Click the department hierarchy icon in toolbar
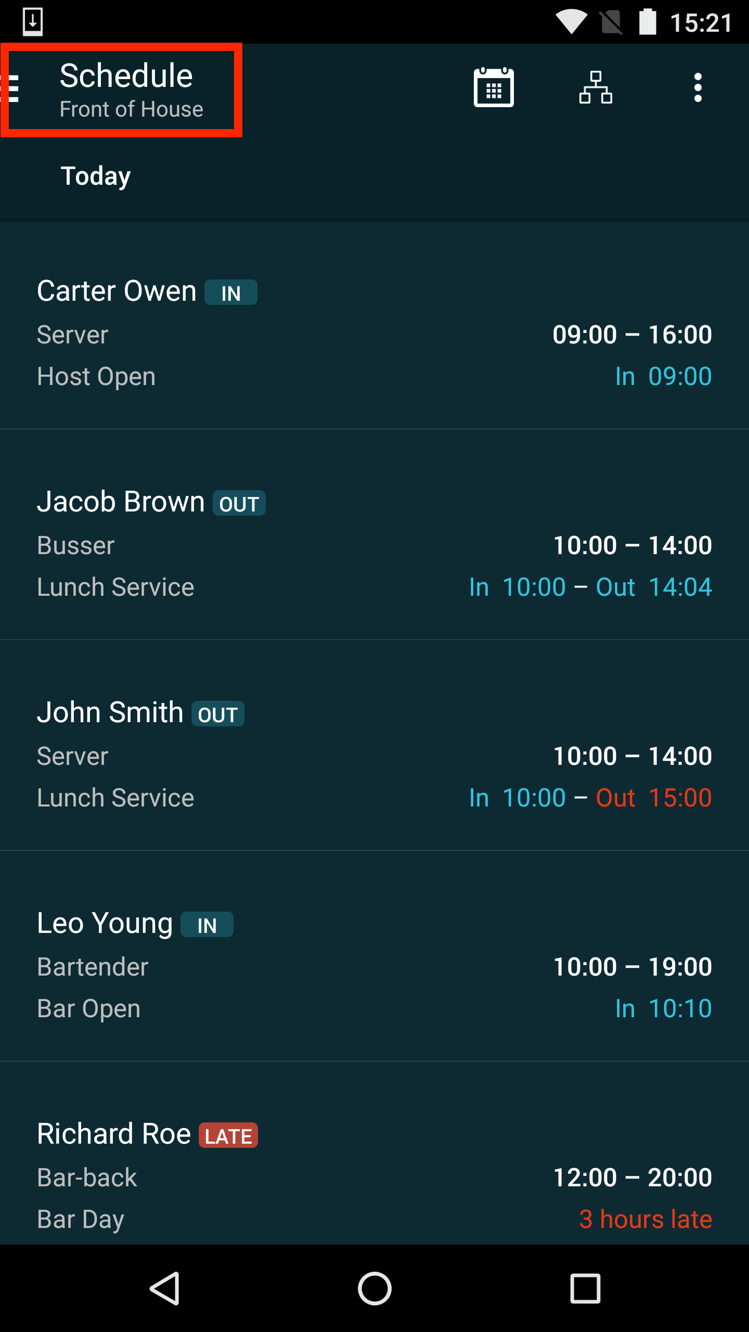The width and height of the screenshot is (749, 1332). point(595,87)
